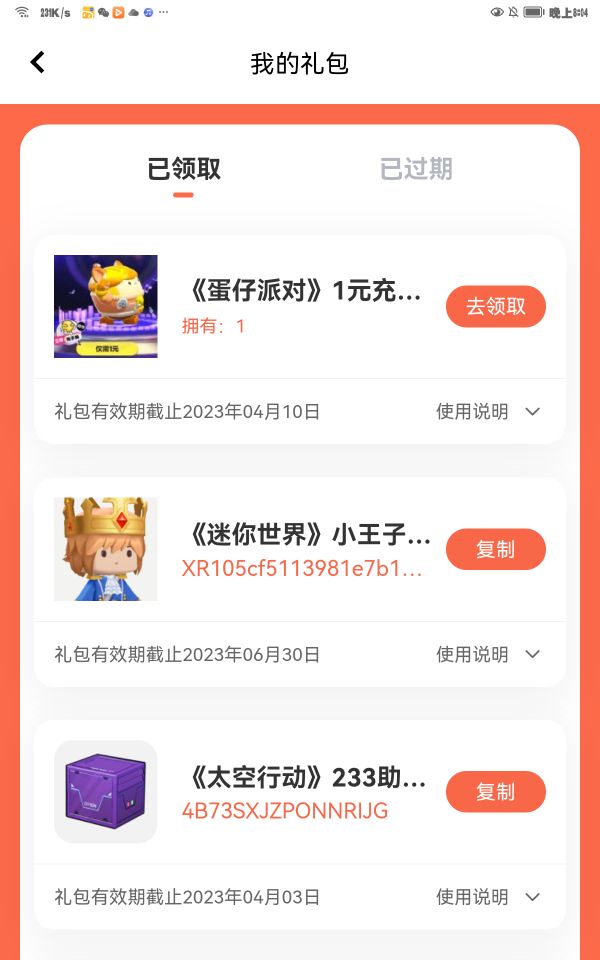The image size is (600, 960).
Task: Open the 蛋仔派对 gift pack image
Action: [x=106, y=306]
